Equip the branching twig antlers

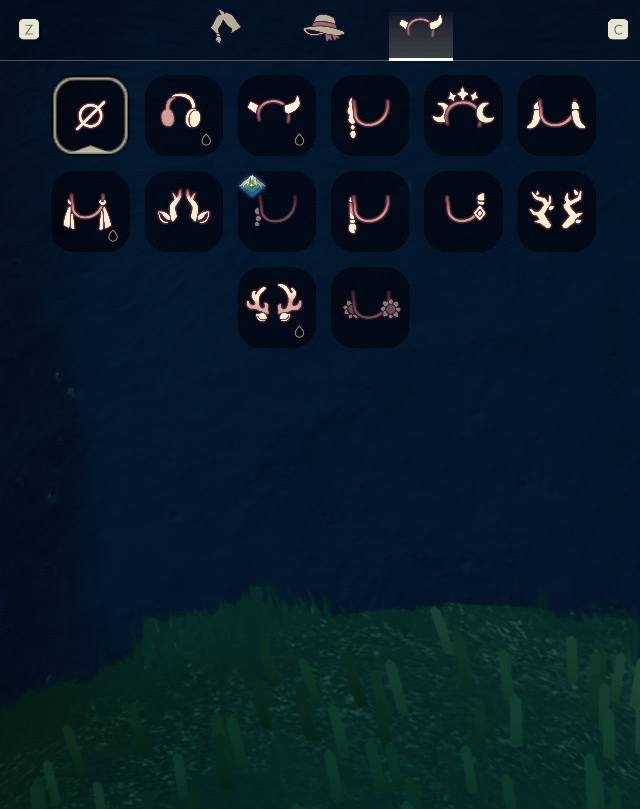pos(556,211)
